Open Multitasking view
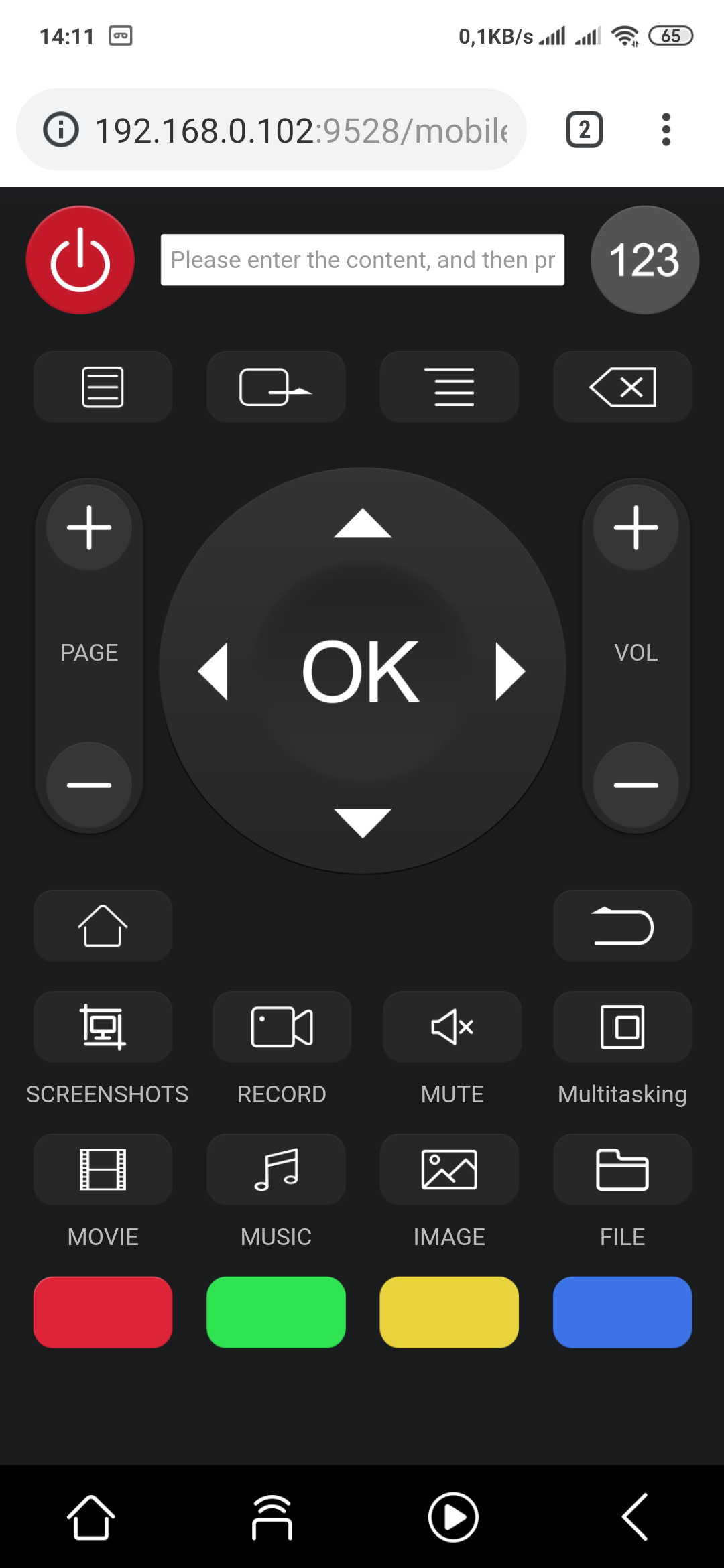The height and width of the screenshot is (1568, 724). (622, 1027)
